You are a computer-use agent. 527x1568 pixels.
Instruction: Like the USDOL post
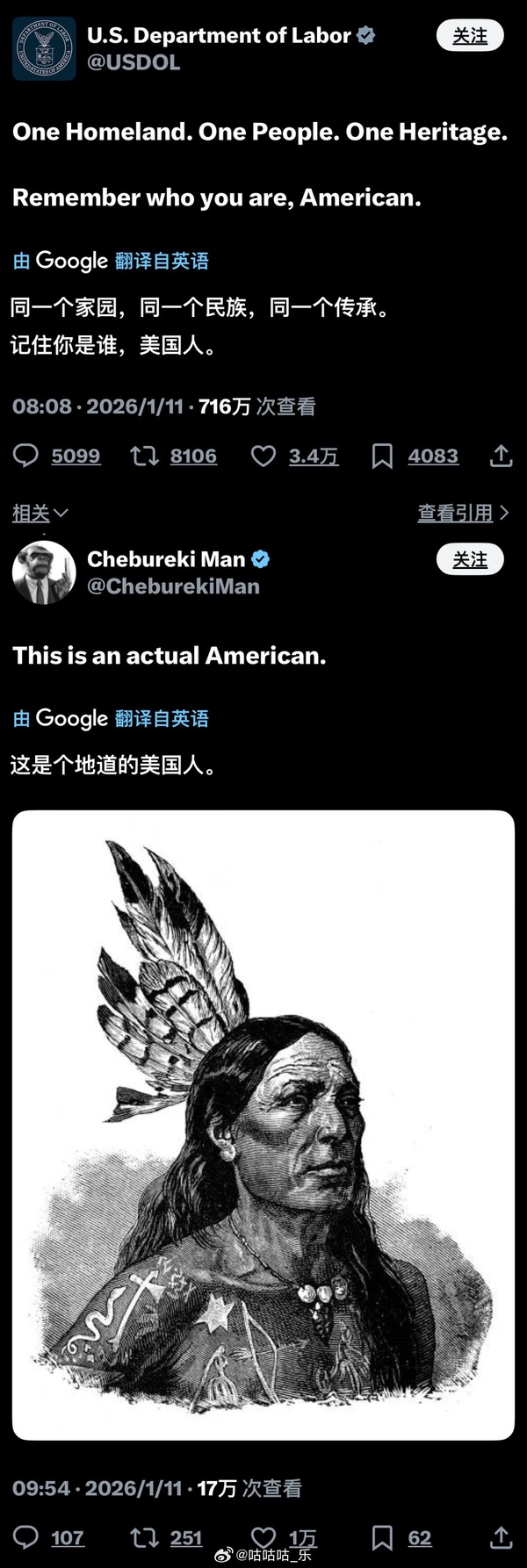[x=263, y=455]
